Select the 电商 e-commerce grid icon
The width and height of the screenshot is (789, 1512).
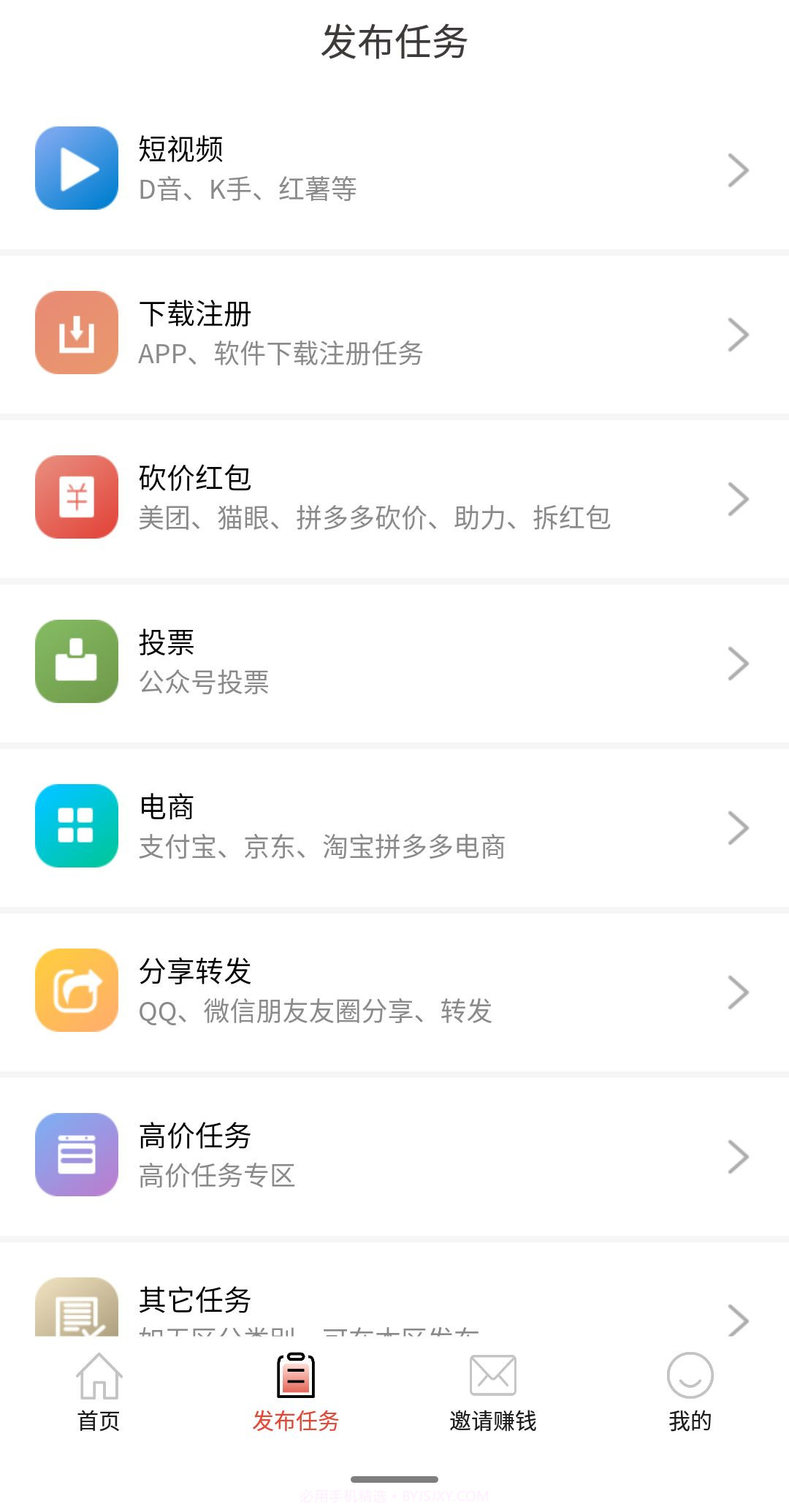76,827
